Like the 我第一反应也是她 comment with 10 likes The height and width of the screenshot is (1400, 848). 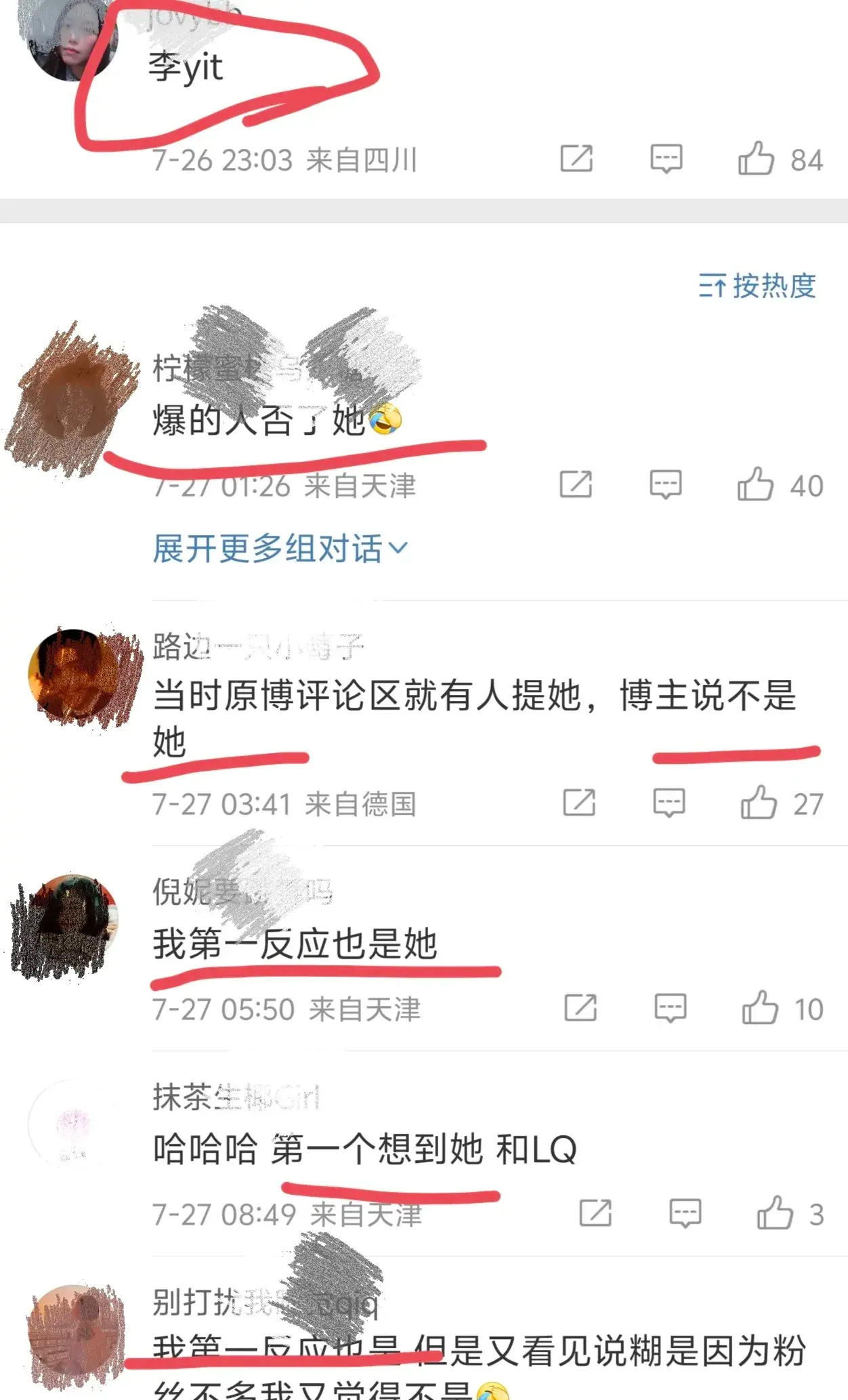[x=760, y=1009]
